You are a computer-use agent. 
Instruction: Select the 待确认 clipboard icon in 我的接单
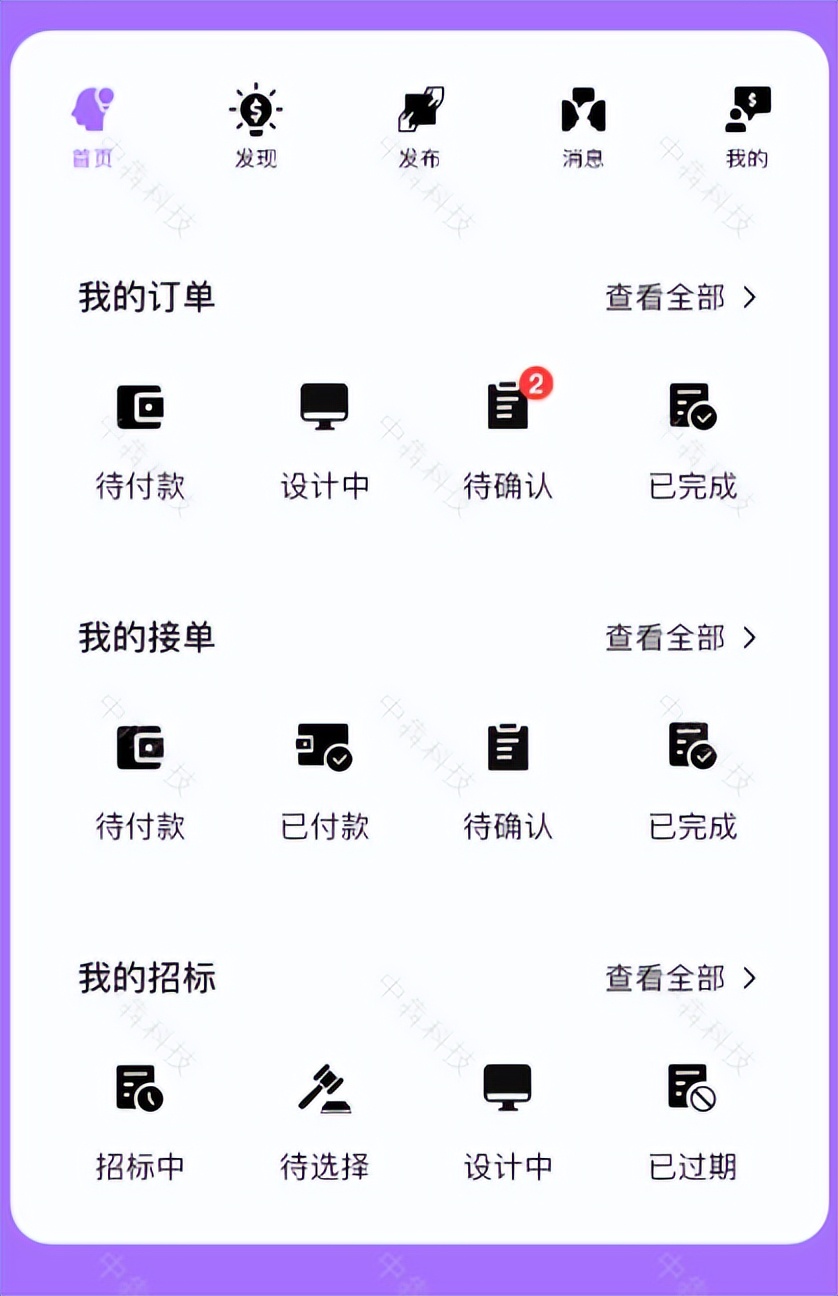click(507, 747)
